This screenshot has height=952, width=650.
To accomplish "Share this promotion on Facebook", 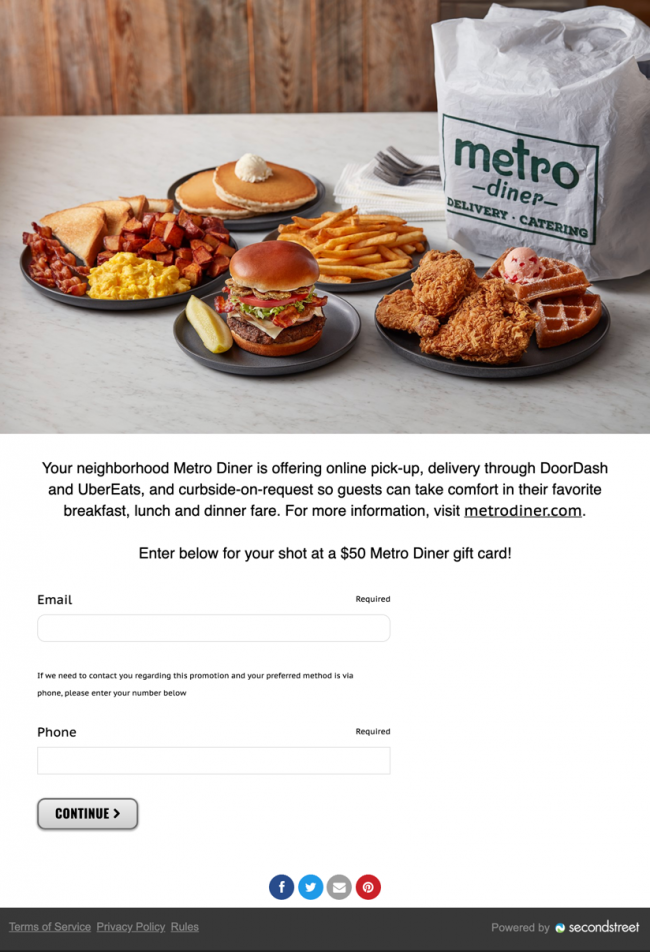I will (281, 887).
